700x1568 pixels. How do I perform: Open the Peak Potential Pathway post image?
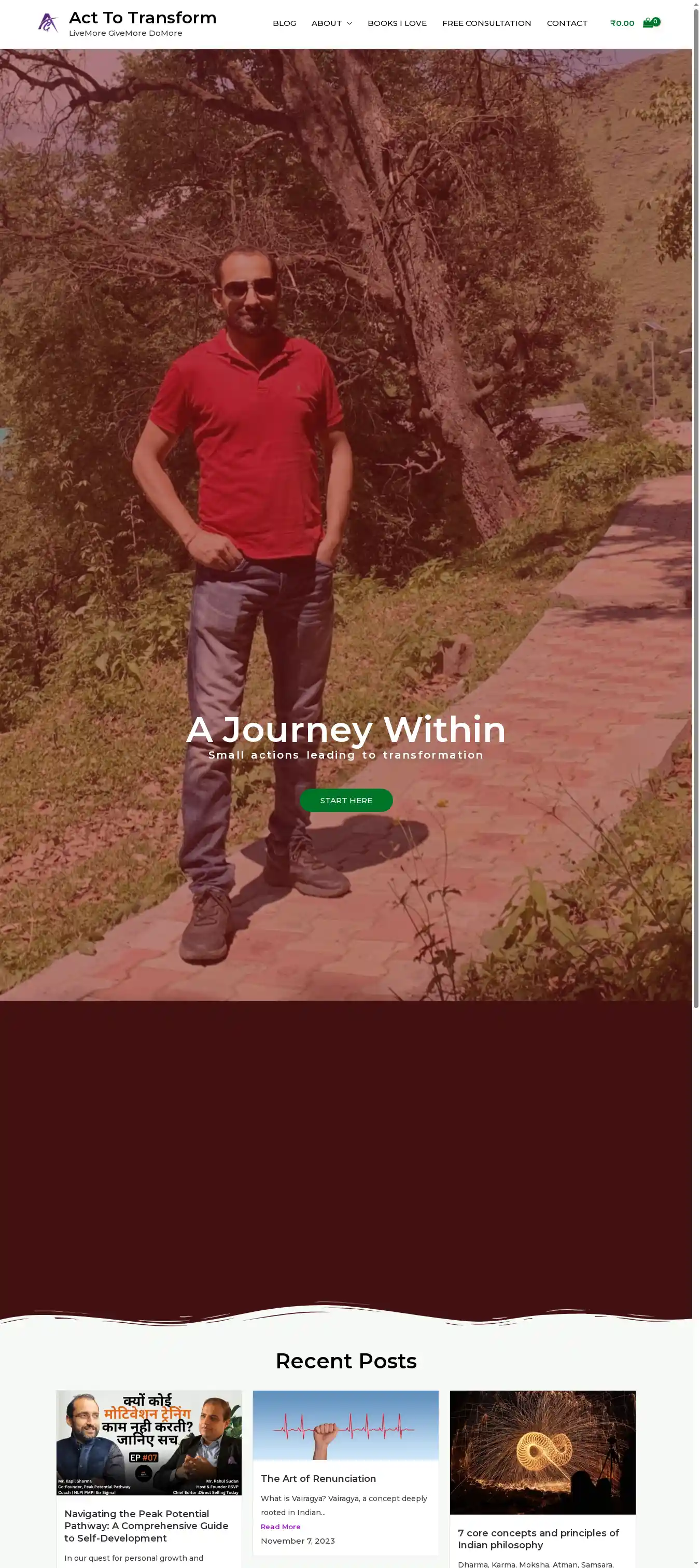pos(149,1442)
